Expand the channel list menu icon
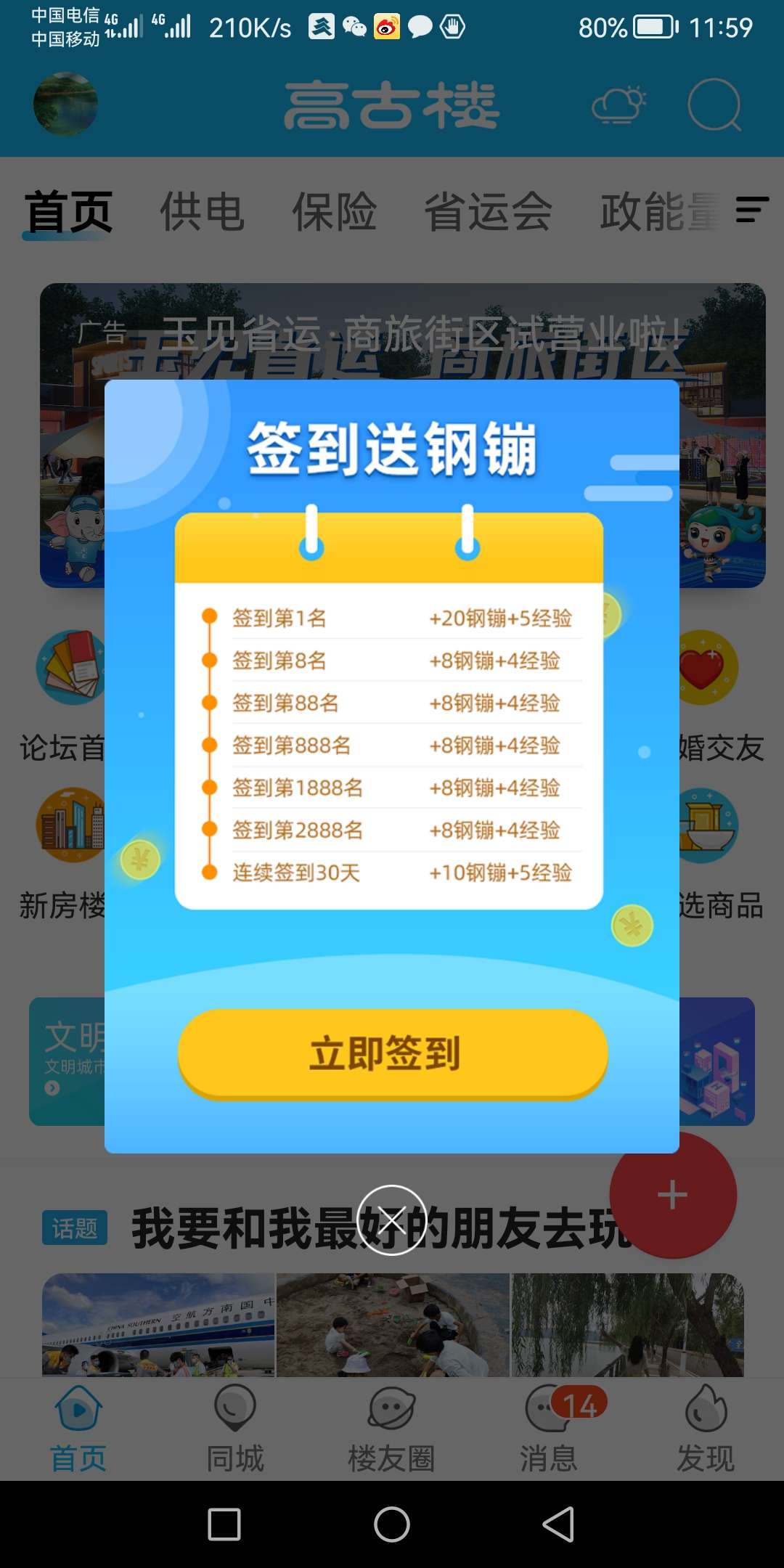784x1568 pixels. pos(751,210)
